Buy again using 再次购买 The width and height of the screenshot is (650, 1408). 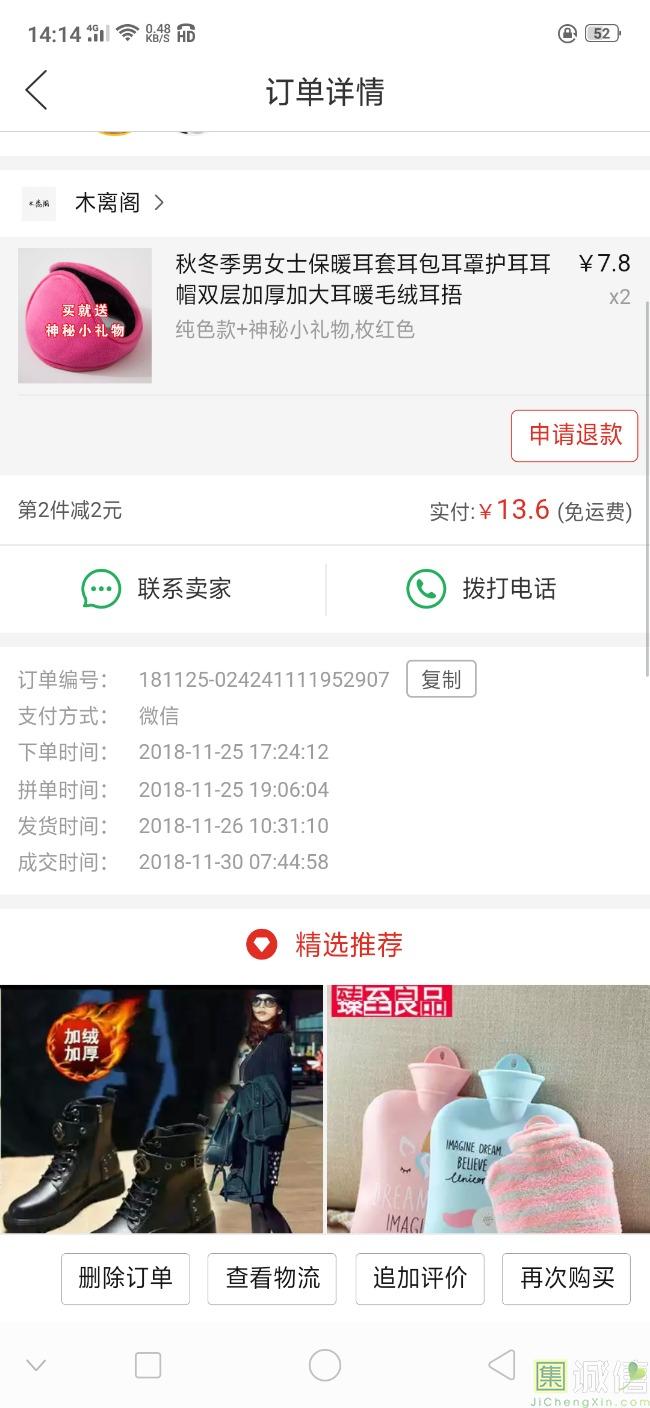pos(566,1278)
